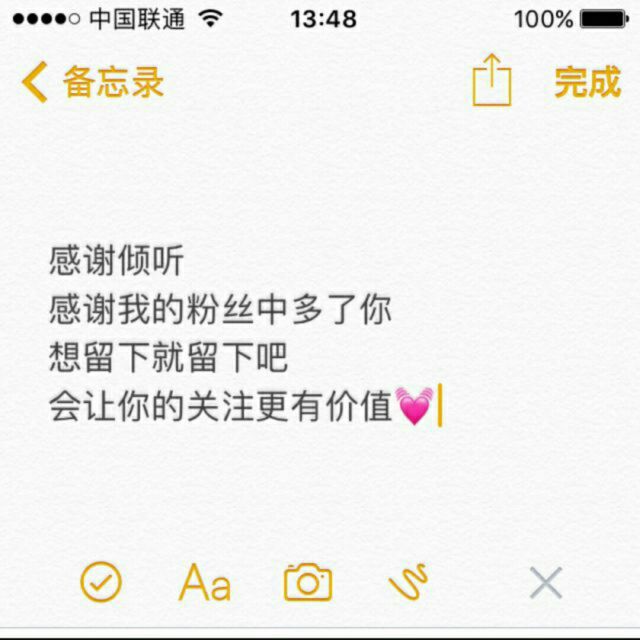Close the formatting toolbar
Viewport: 640px width, 640px height.
point(545,582)
